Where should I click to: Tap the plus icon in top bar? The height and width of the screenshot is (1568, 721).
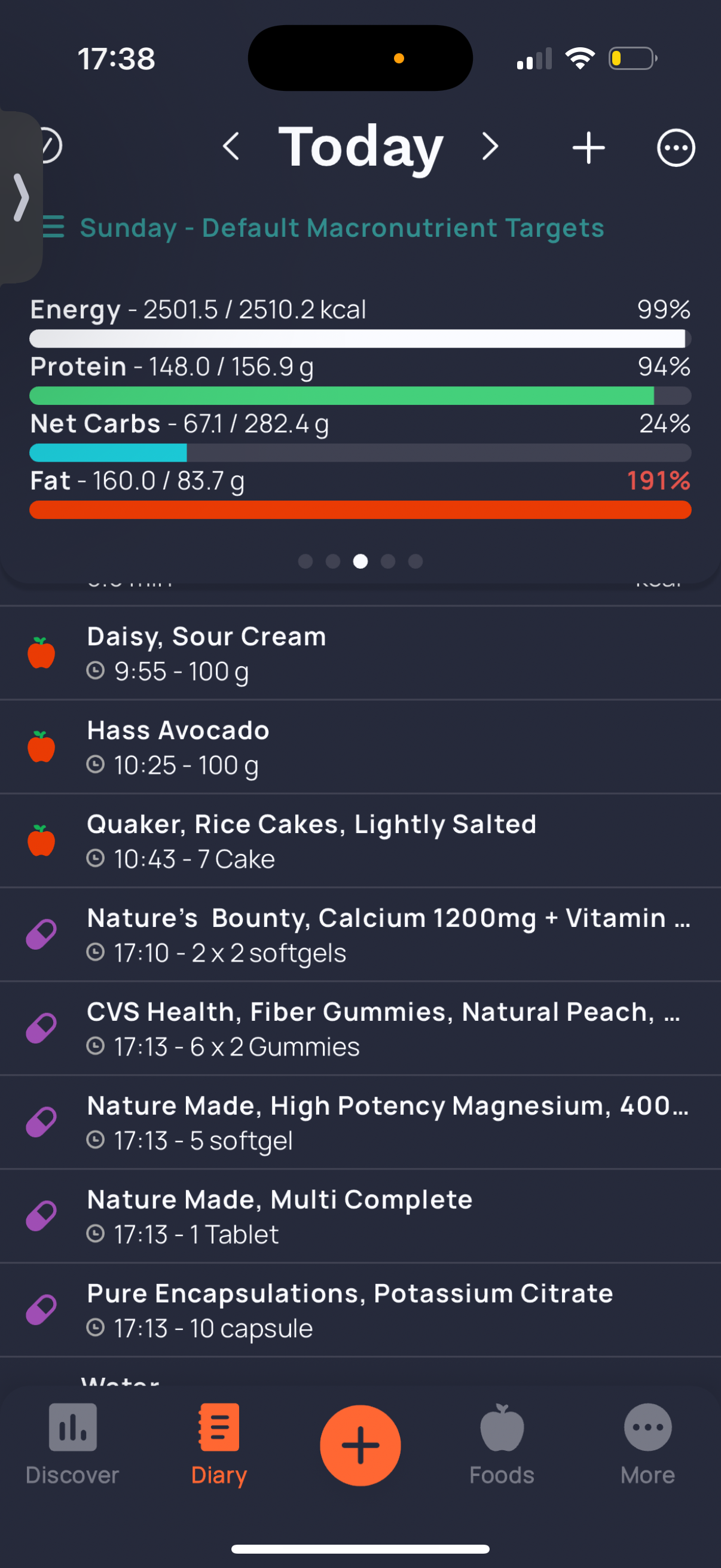tap(588, 148)
